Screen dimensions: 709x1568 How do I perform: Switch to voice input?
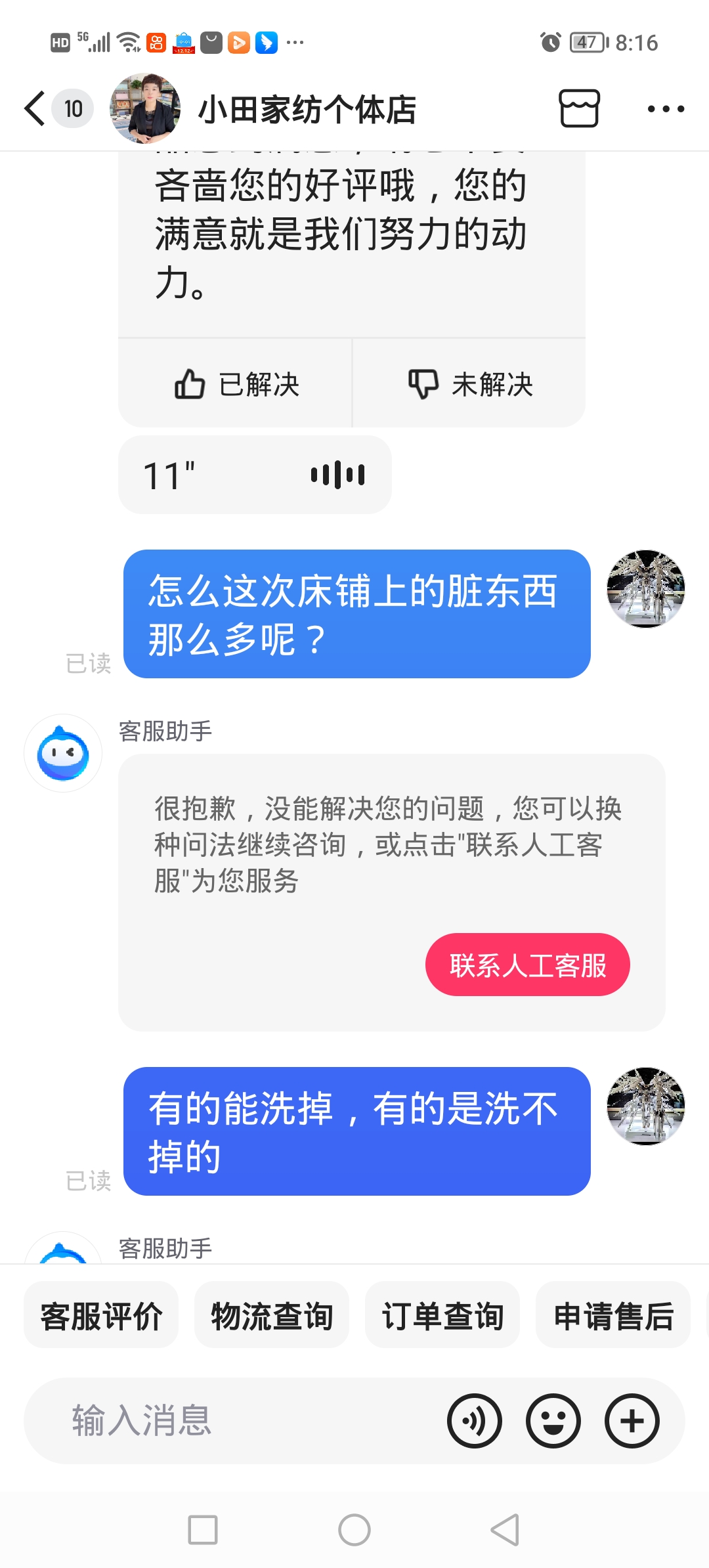(x=475, y=1421)
